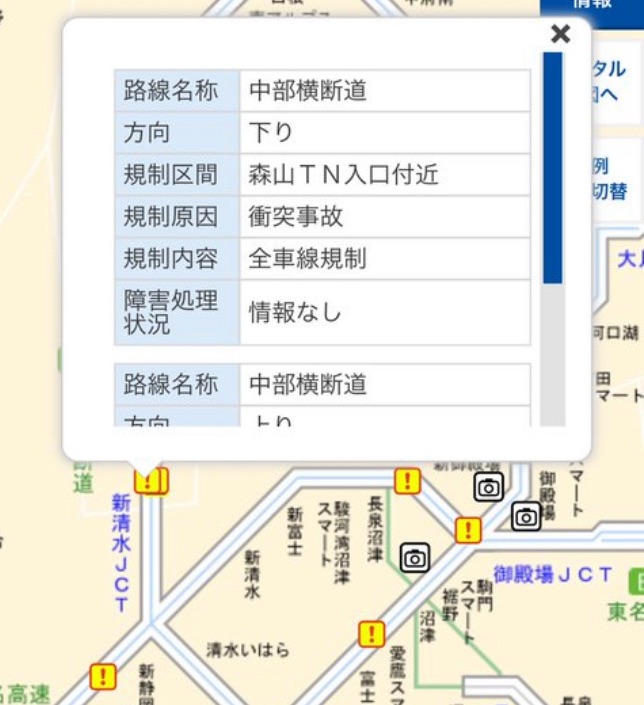Open the warning marker beside 新清水JCT
644x705 pixels.
click(x=152, y=481)
